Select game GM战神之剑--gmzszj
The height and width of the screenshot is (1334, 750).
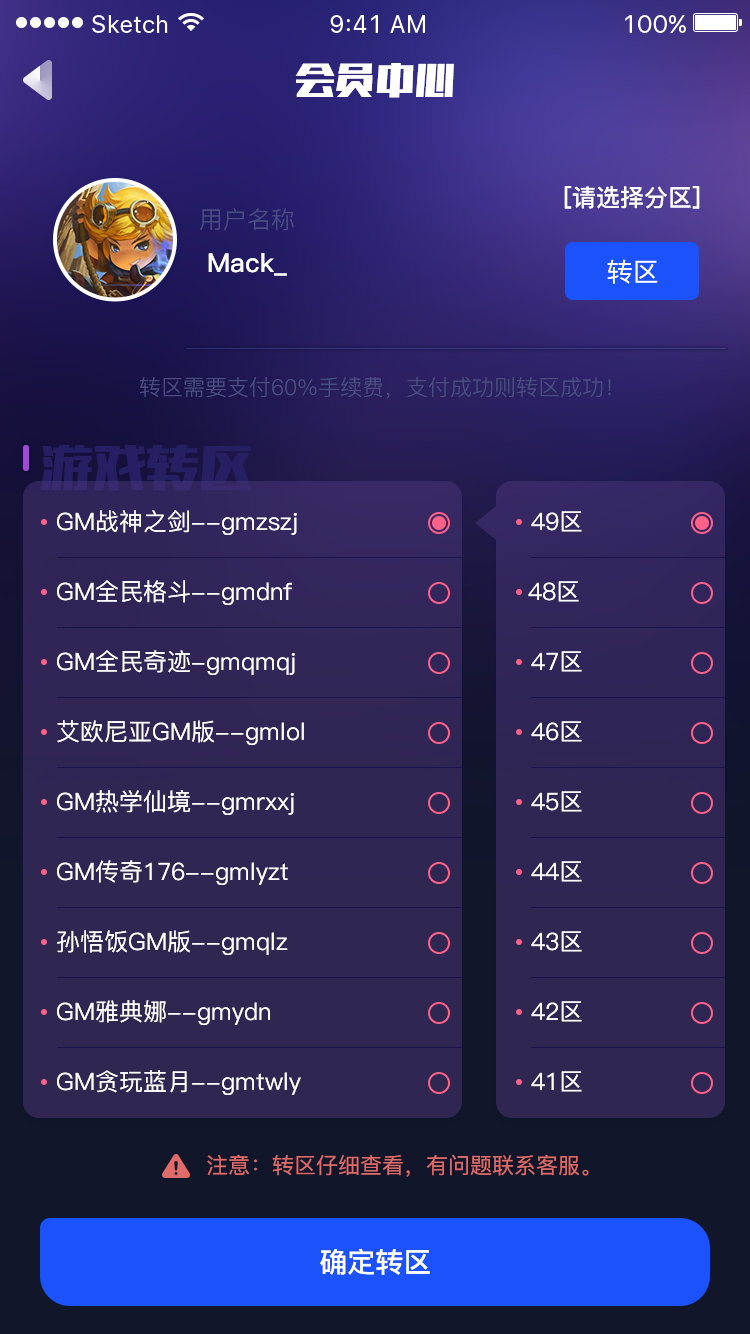click(x=243, y=522)
